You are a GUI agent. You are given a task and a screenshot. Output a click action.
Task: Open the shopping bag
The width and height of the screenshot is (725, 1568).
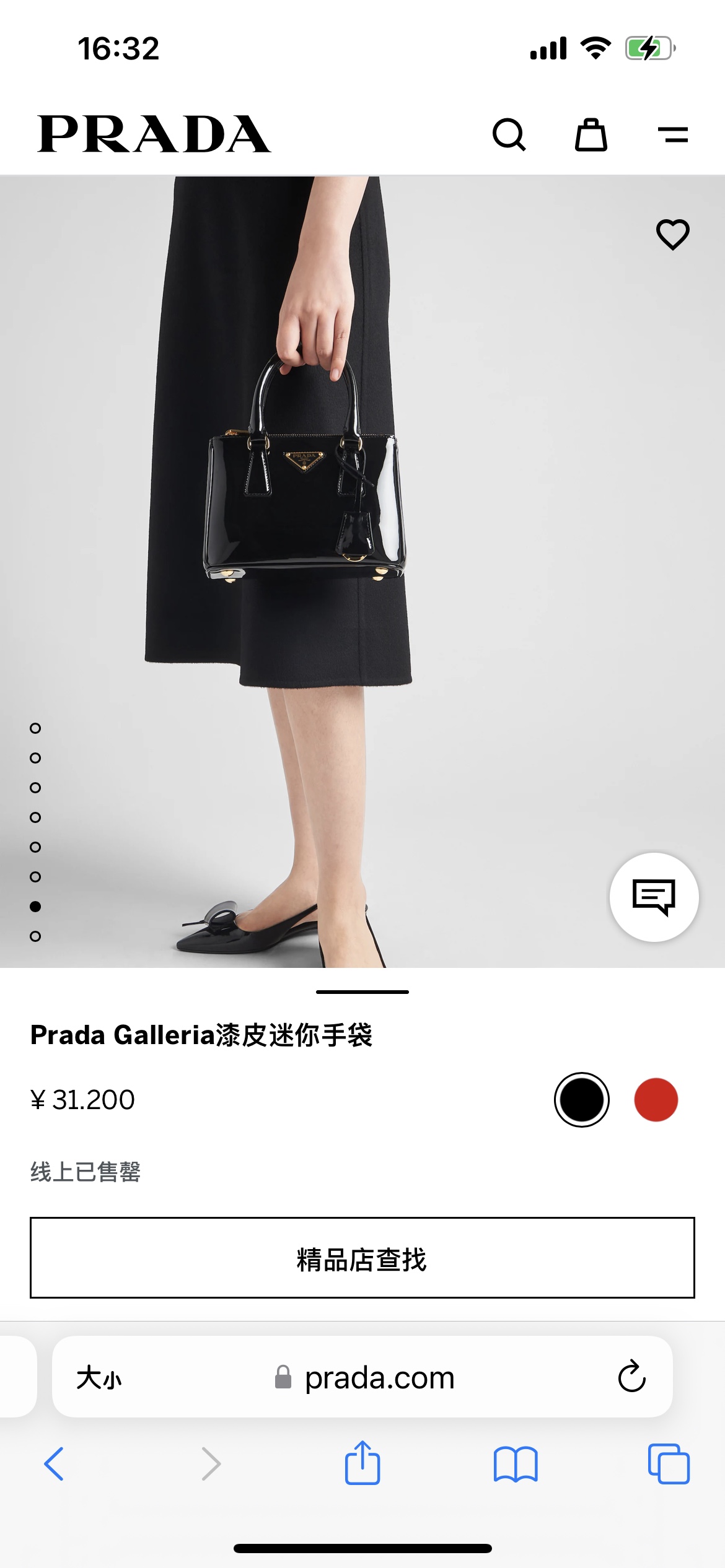[x=591, y=134]
